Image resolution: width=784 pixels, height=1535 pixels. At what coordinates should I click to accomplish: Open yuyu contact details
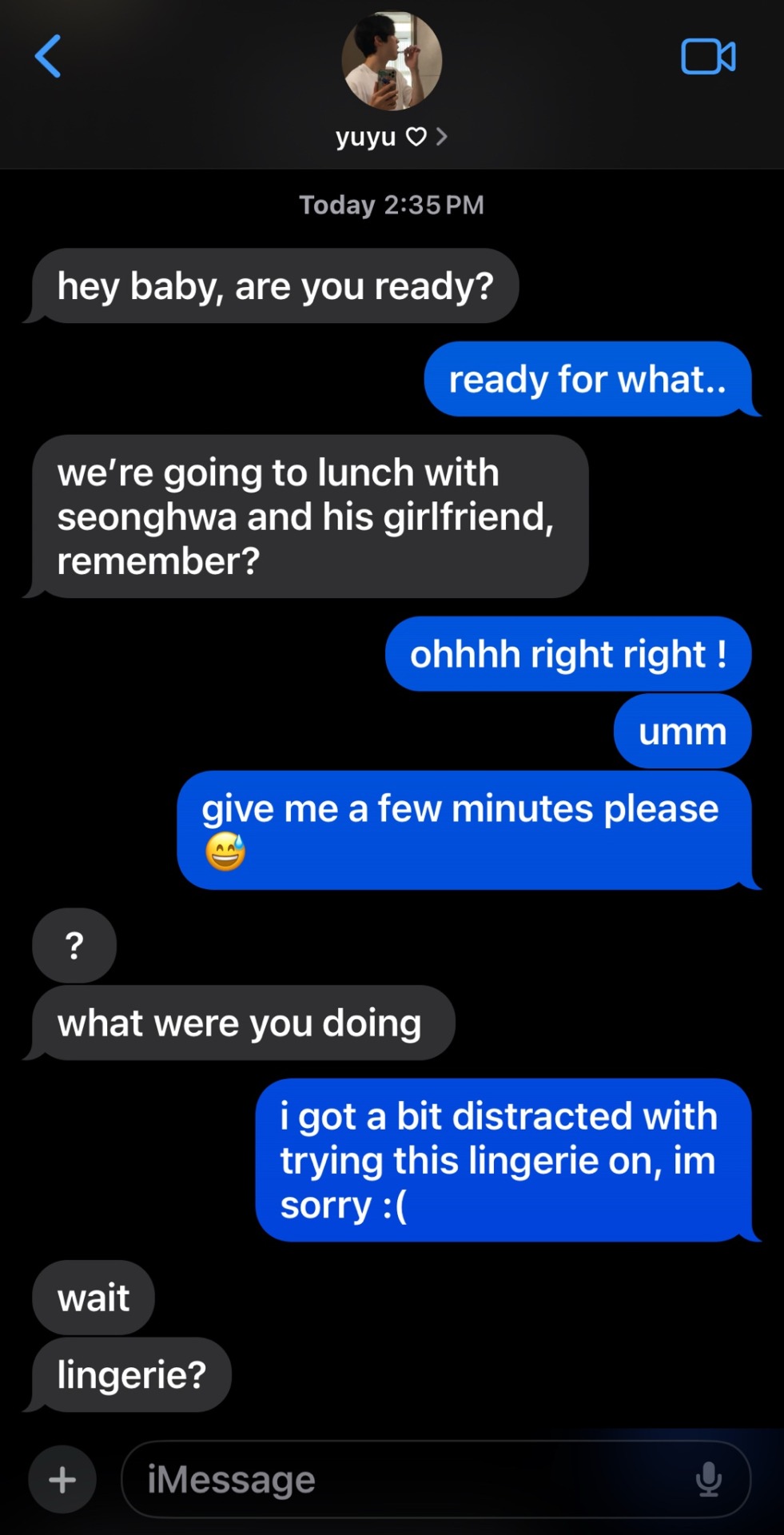(x=391, y=137)
